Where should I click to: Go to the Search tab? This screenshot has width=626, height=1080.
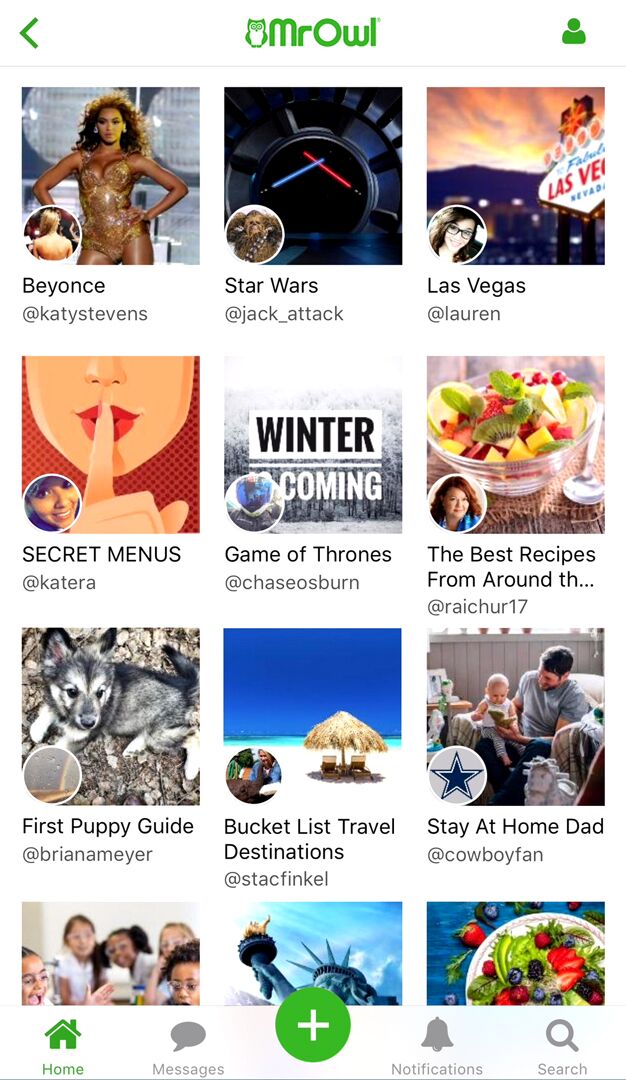click(562, 1047)
